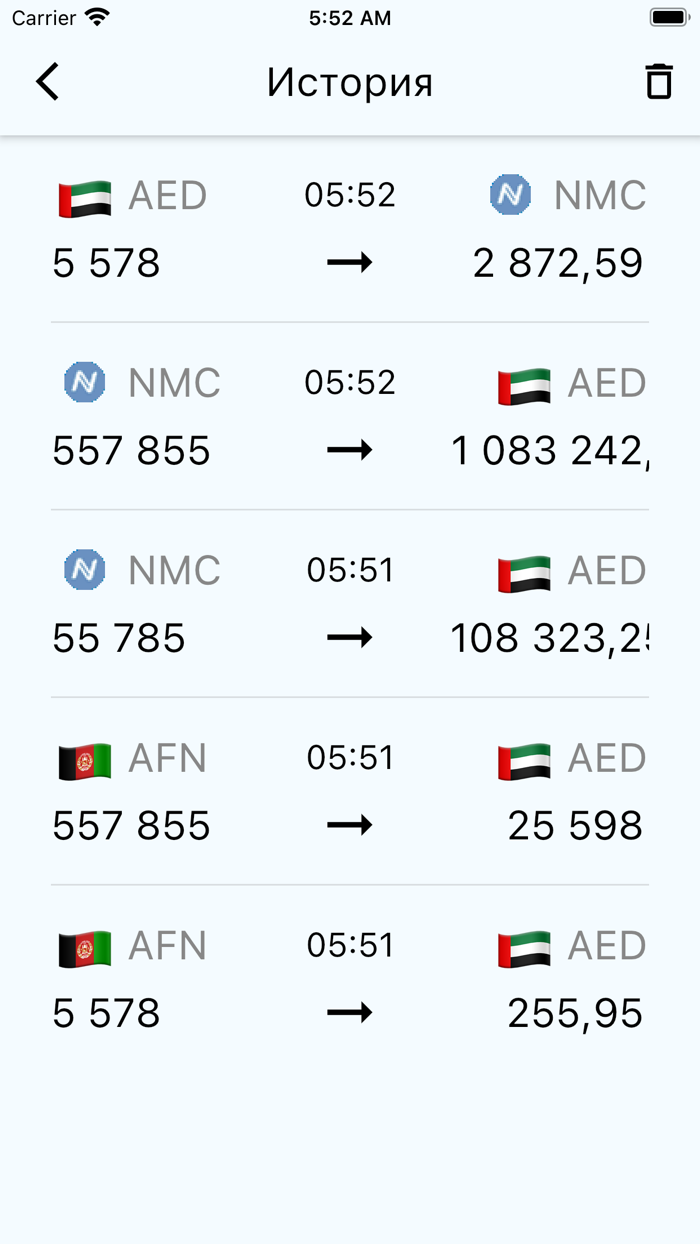Open the NMC 55 785 to AED entry
This screenshot has height=1244, width=700.
click(x=350, y=604)
